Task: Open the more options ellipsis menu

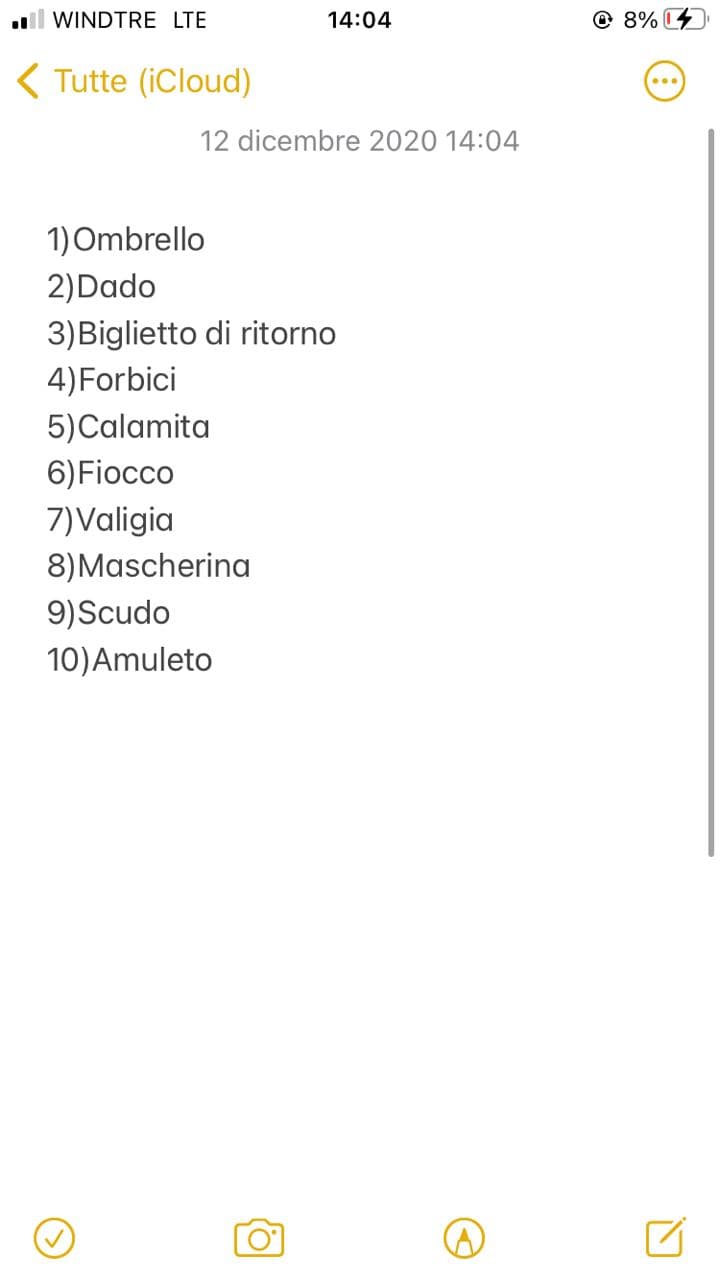Action: tap(664, 81)
